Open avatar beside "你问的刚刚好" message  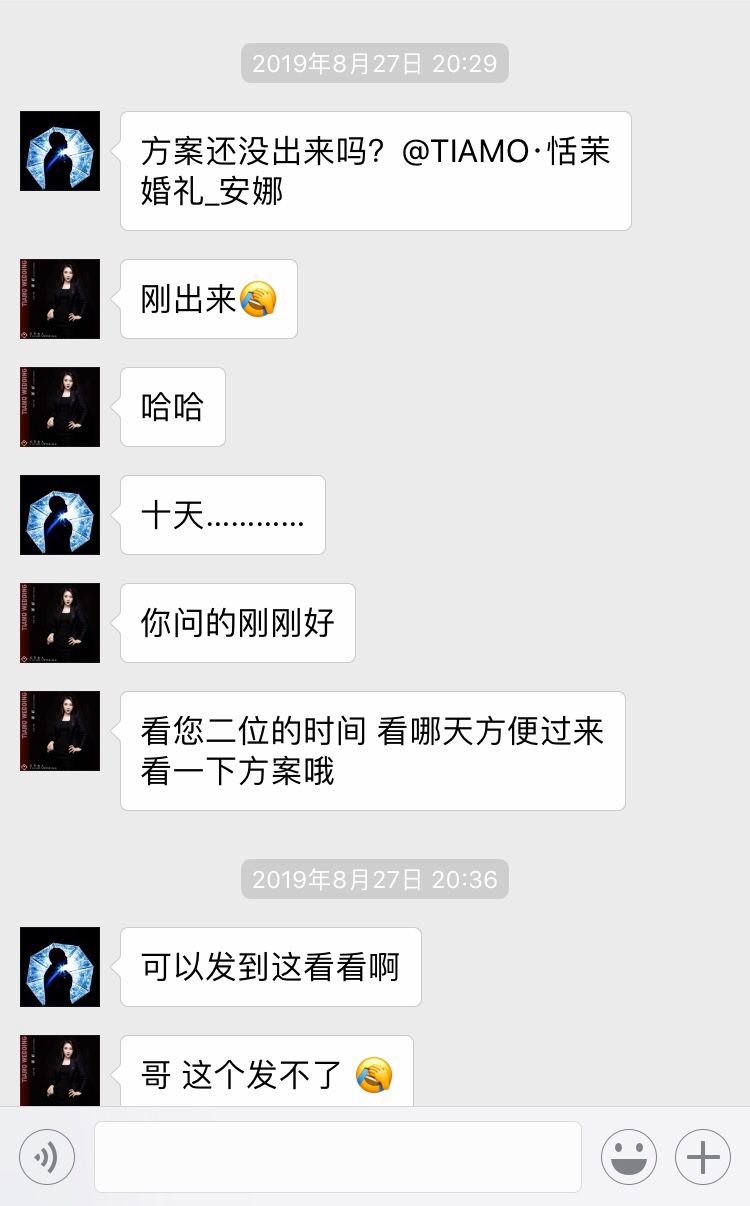pos(60,623)
